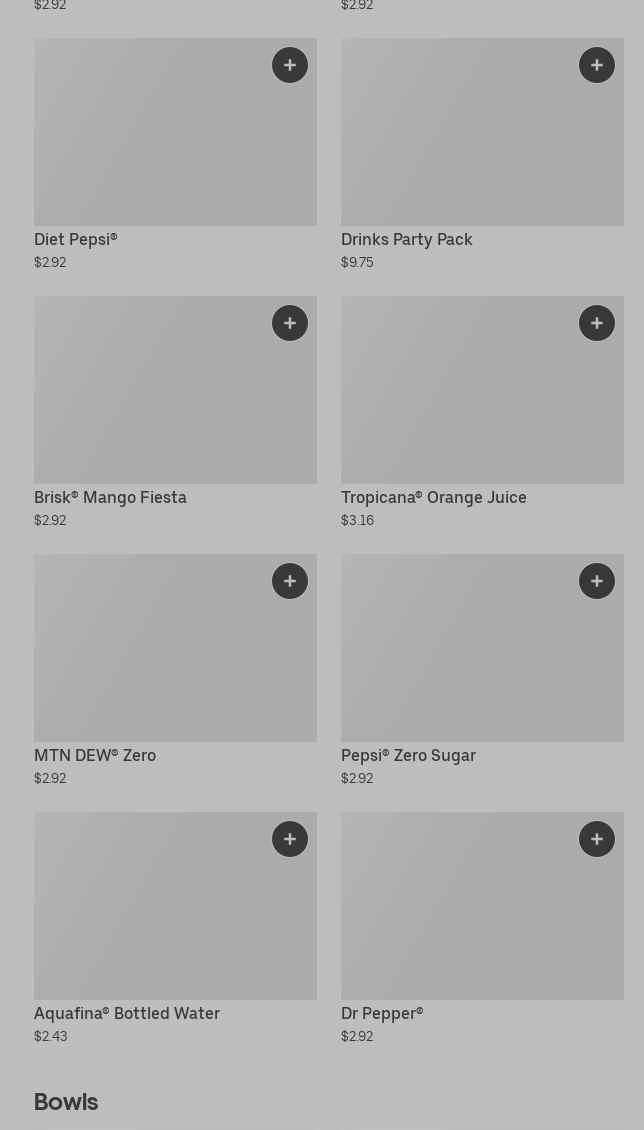Add Drinks Party Pack to cart
Viewport: 644px width, 1130px height.
tap(597, 65)
